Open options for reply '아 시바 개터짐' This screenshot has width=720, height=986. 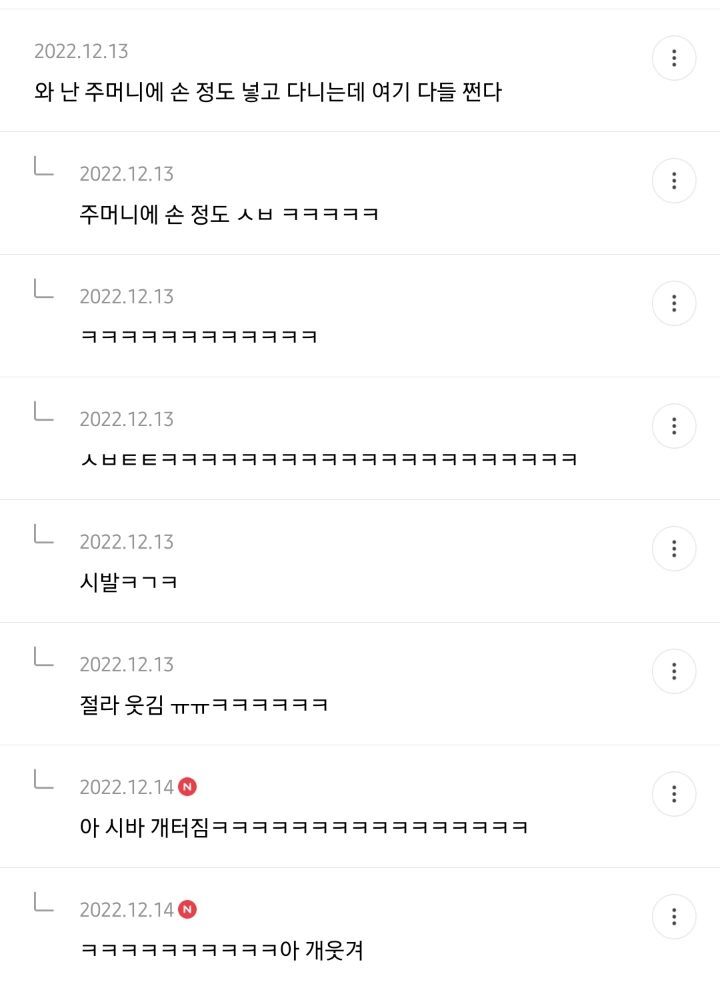pyautogui.click(x=674, y=794)
